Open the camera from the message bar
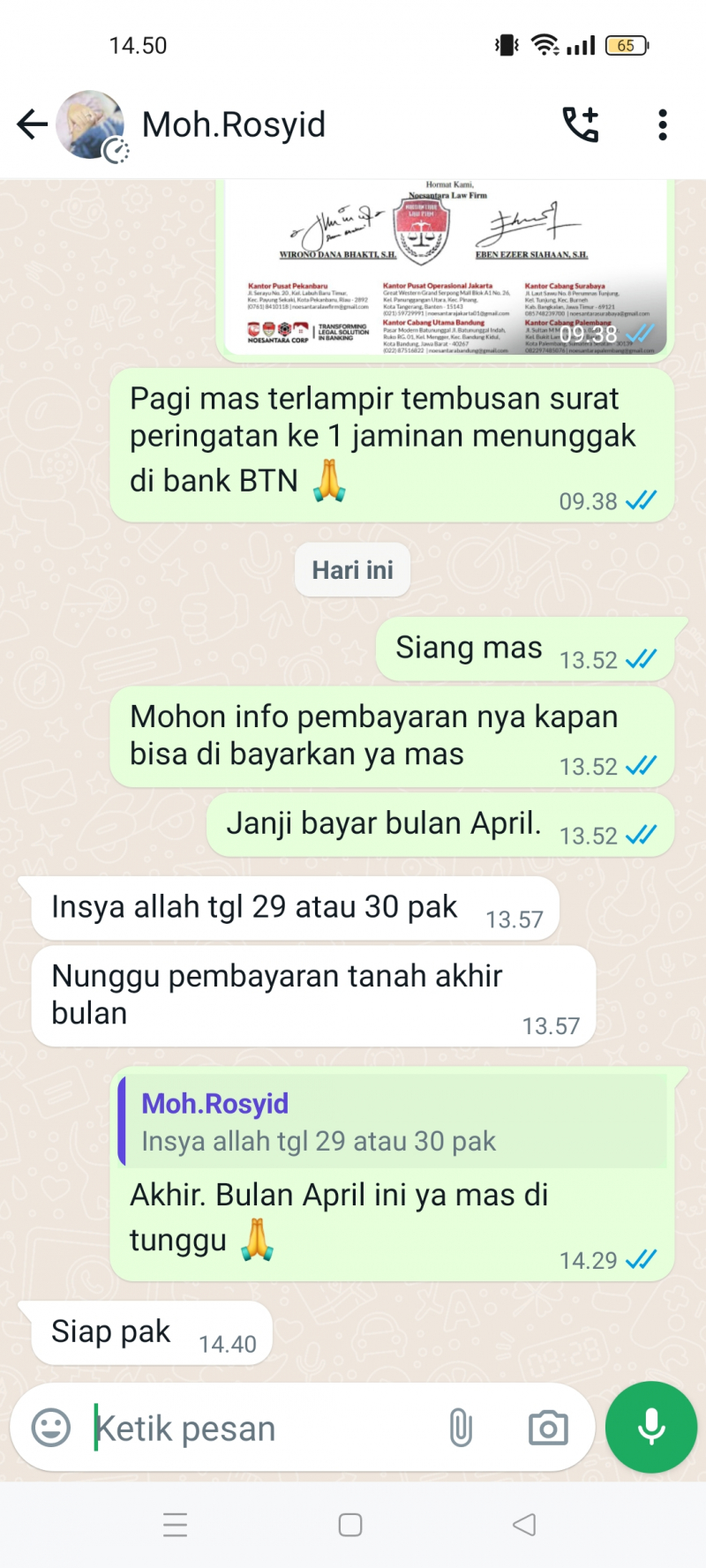This screenshot has width=706, height=1568. tap(548, 1427)
